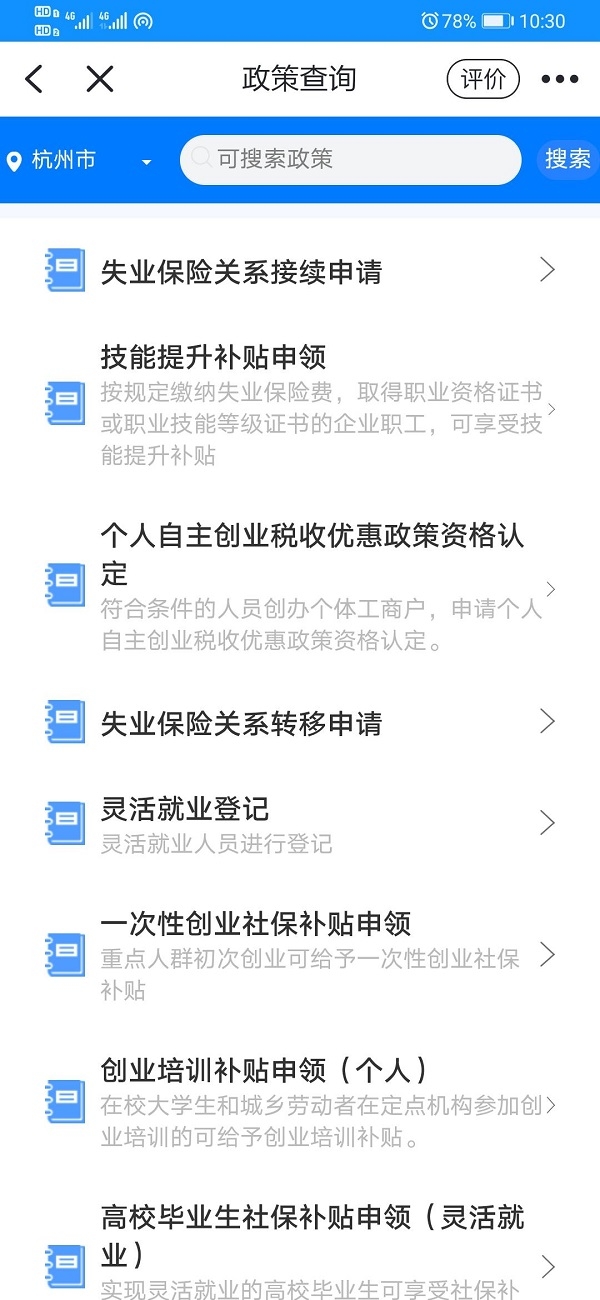The width and height of the screenshot is (600, 1300).
Task: Open 高校毕业生社保补贴申领（灵活就业）
Action: pyautogui.click(x=300, y=1250)
